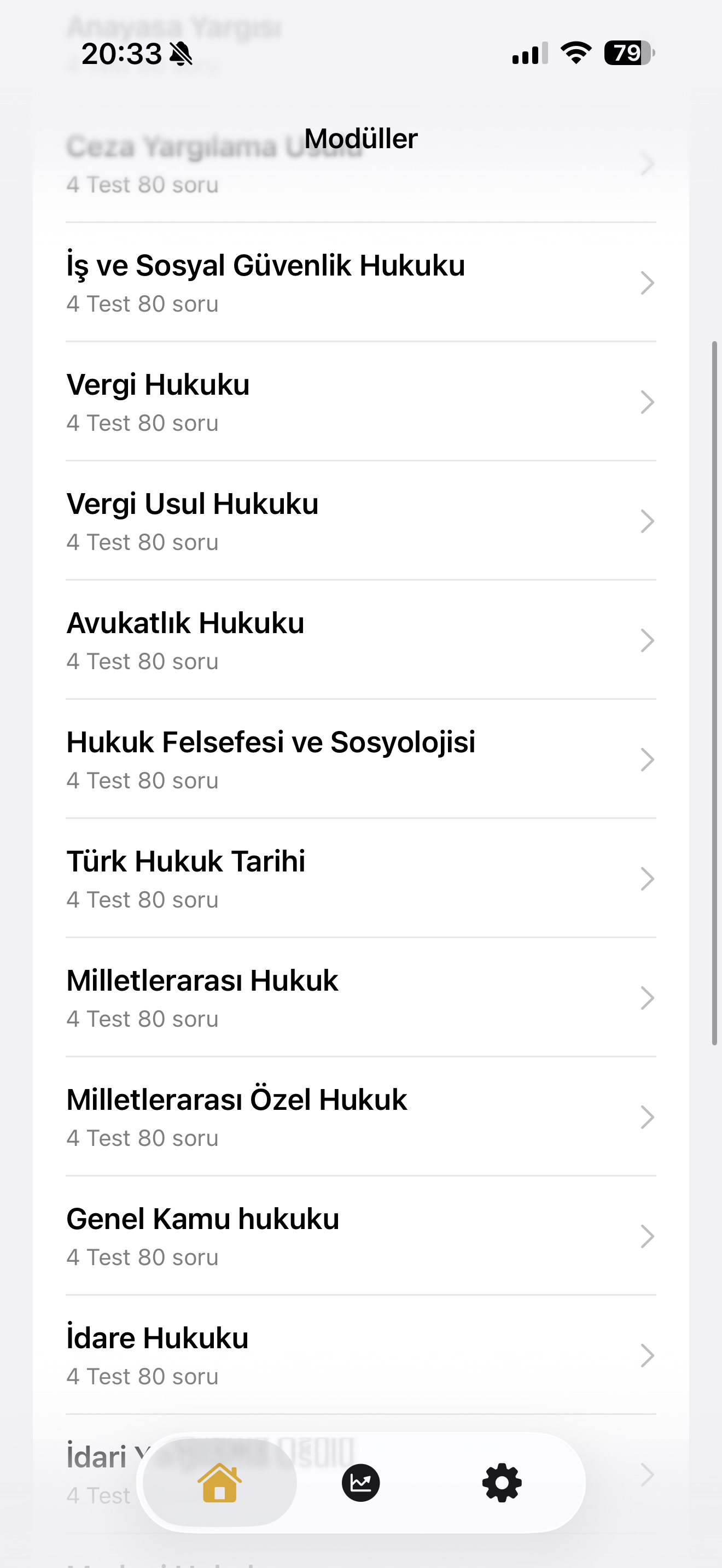Select Milletlerarası Özel Hukuk
Image resolution: width=722 pixels, height=1568 pixels.
tap(360, 1118)
